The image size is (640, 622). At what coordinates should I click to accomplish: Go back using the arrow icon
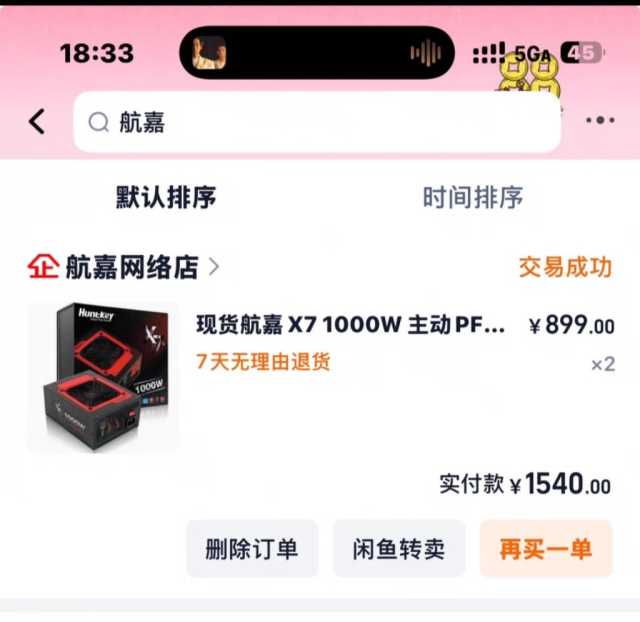tap(37, 122)
